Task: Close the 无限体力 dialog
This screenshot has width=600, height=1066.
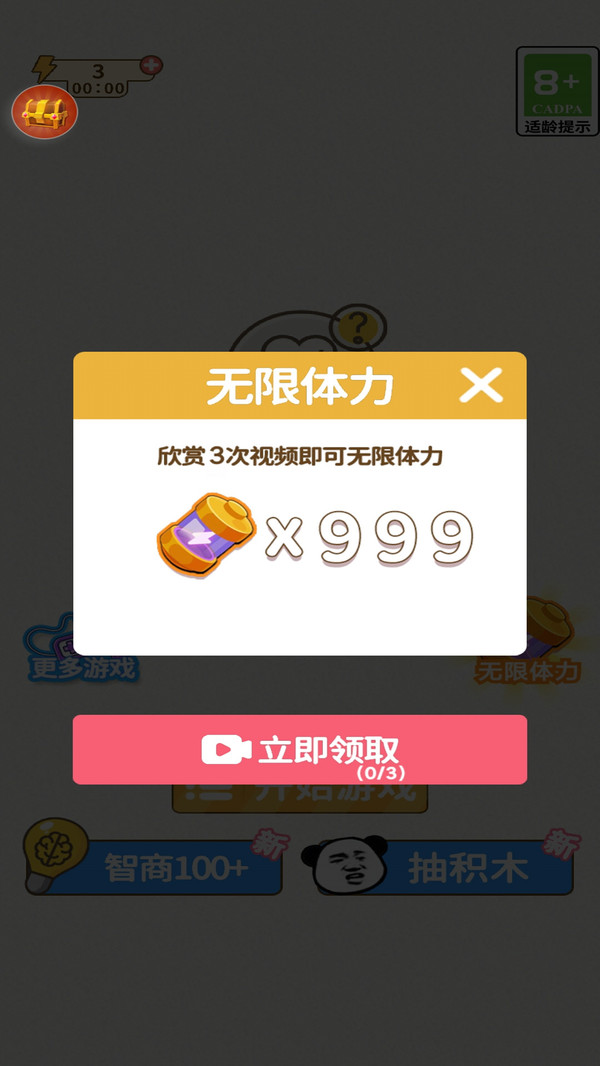Action: pyautogui.click(x=480, y=385)
